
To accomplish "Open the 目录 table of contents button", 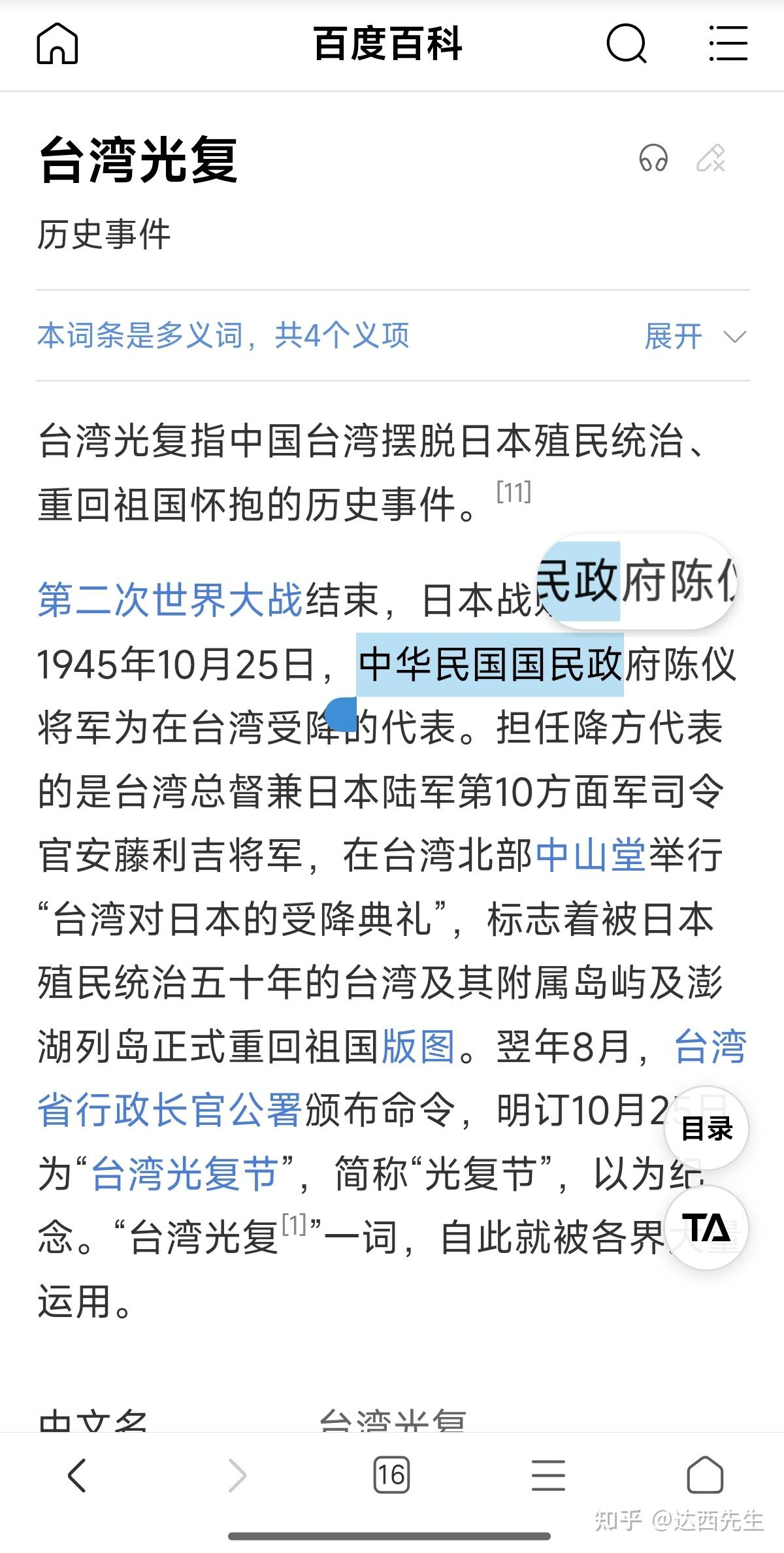I will pos(706,1129).
